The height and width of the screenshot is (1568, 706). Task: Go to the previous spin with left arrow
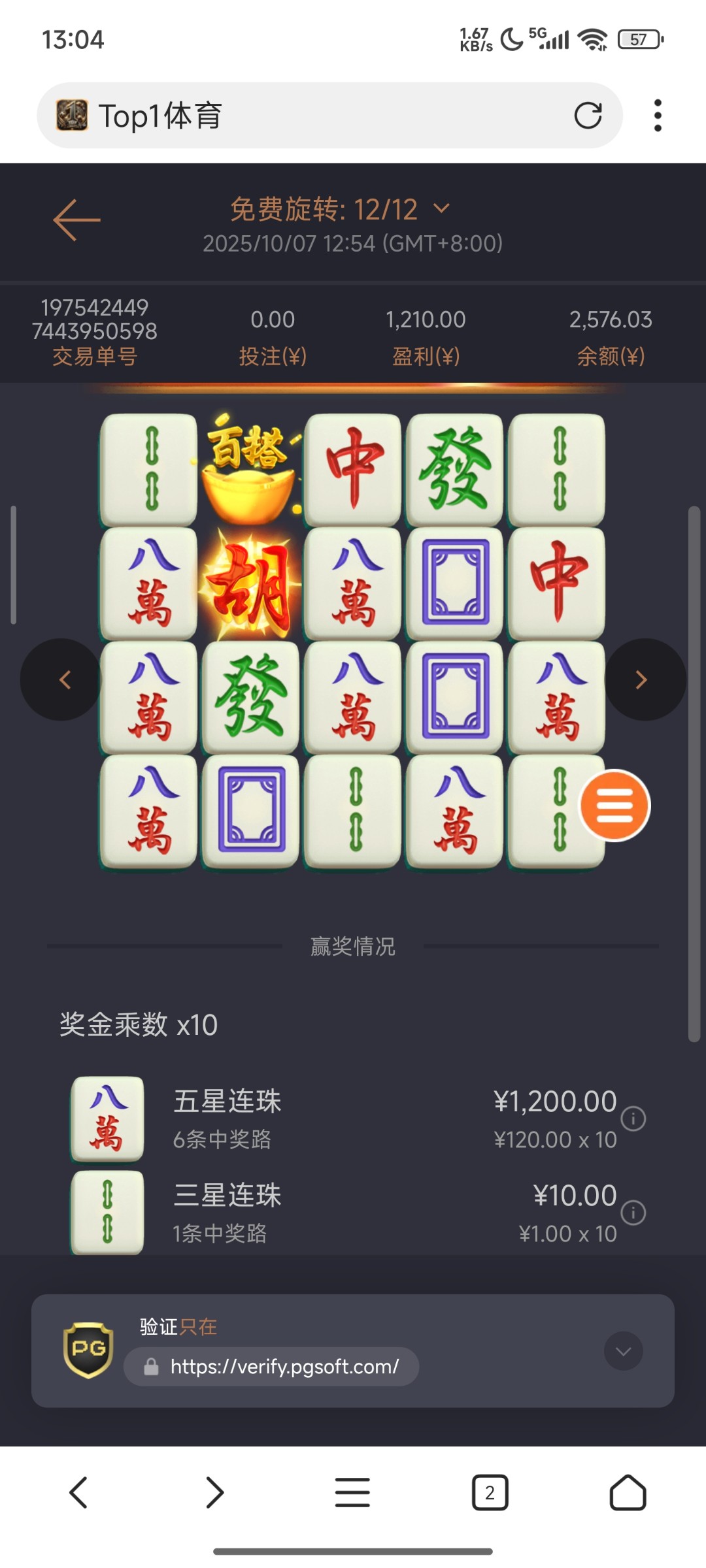tap(63, 679)
